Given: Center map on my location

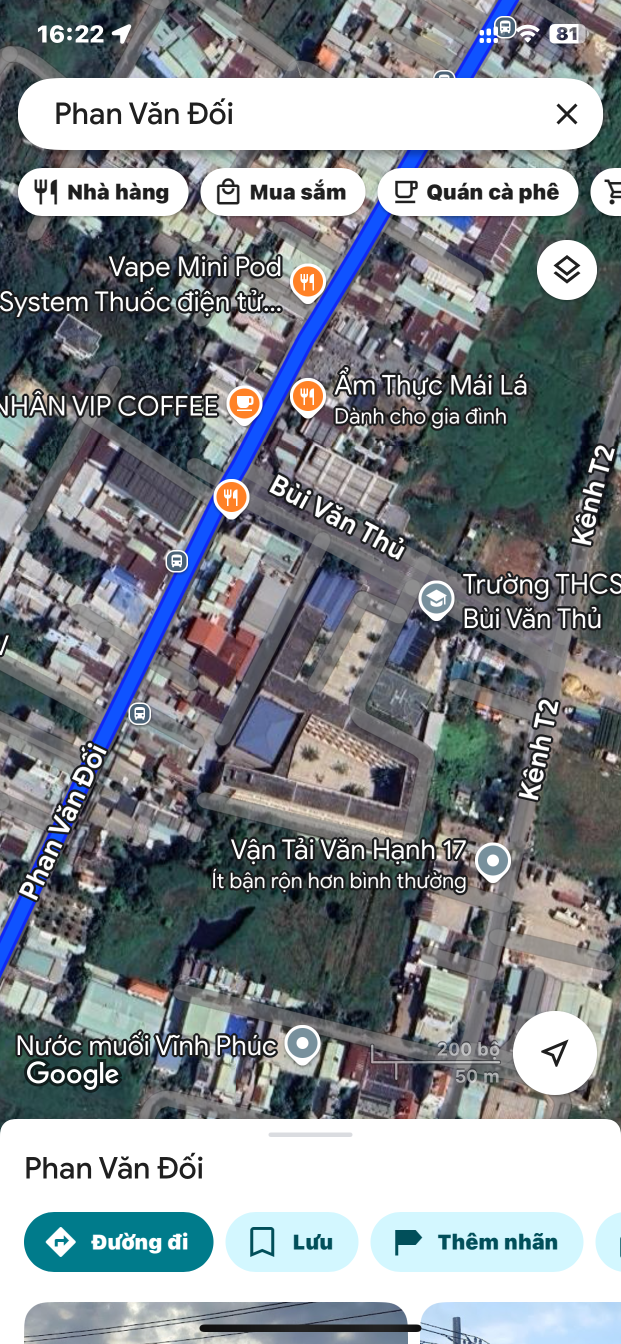Looking at the screenshot, I should tap(555, 1052).
